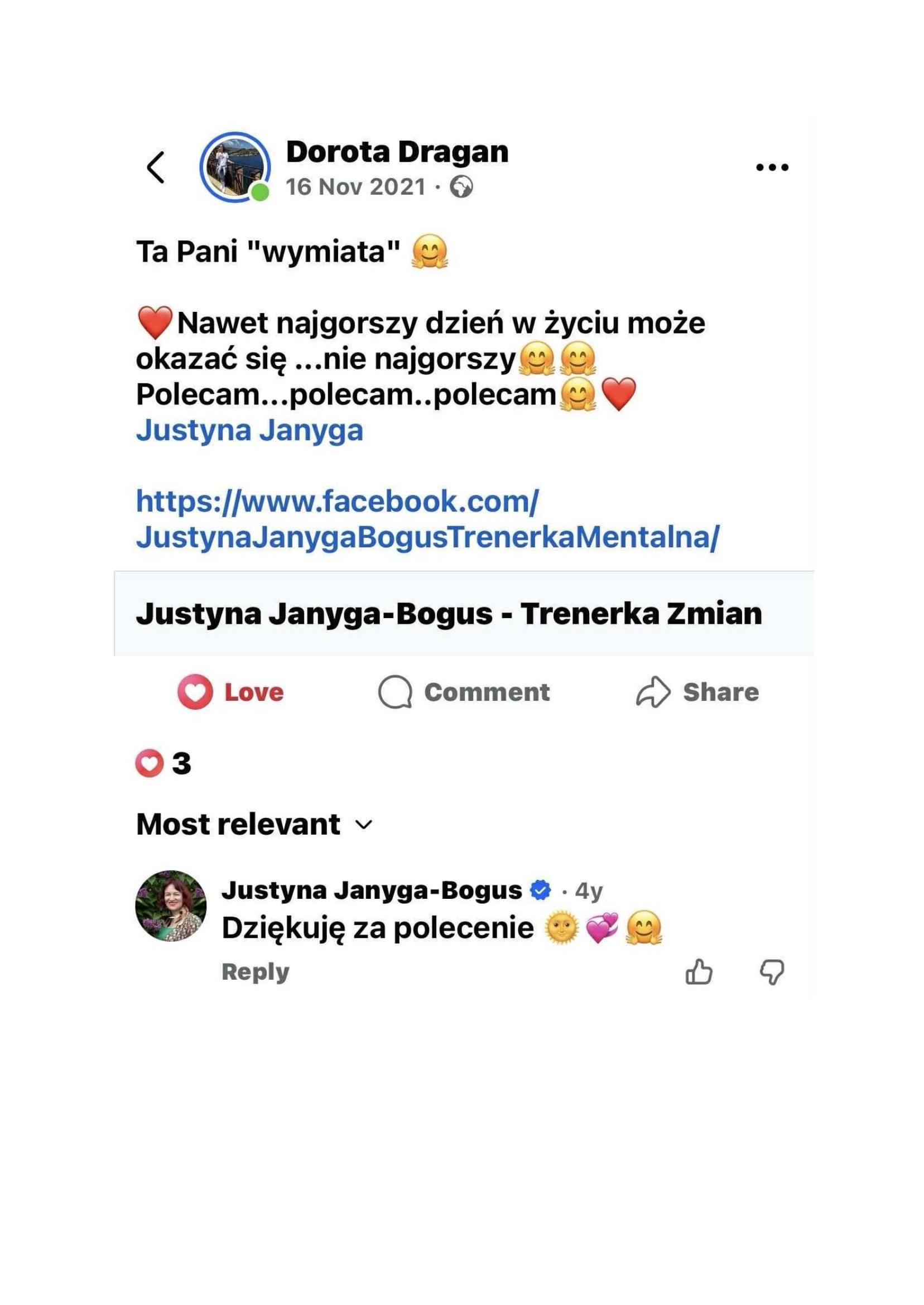The width and height of the screenshot is (924, 1305).
Task: Reply to Justyna's comment
Action: click(256, 972)
